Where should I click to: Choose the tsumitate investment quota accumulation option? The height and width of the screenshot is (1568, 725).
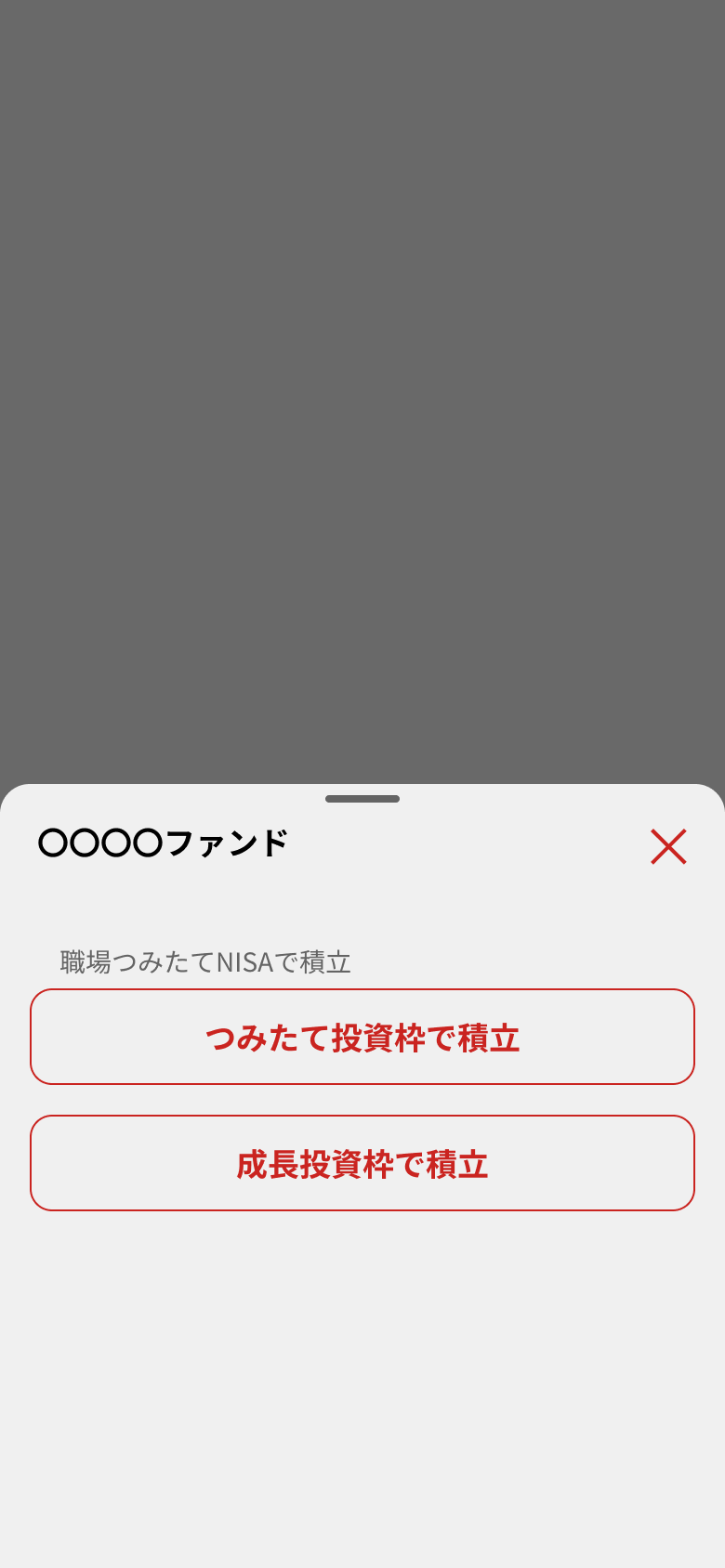coord(362,1037)
